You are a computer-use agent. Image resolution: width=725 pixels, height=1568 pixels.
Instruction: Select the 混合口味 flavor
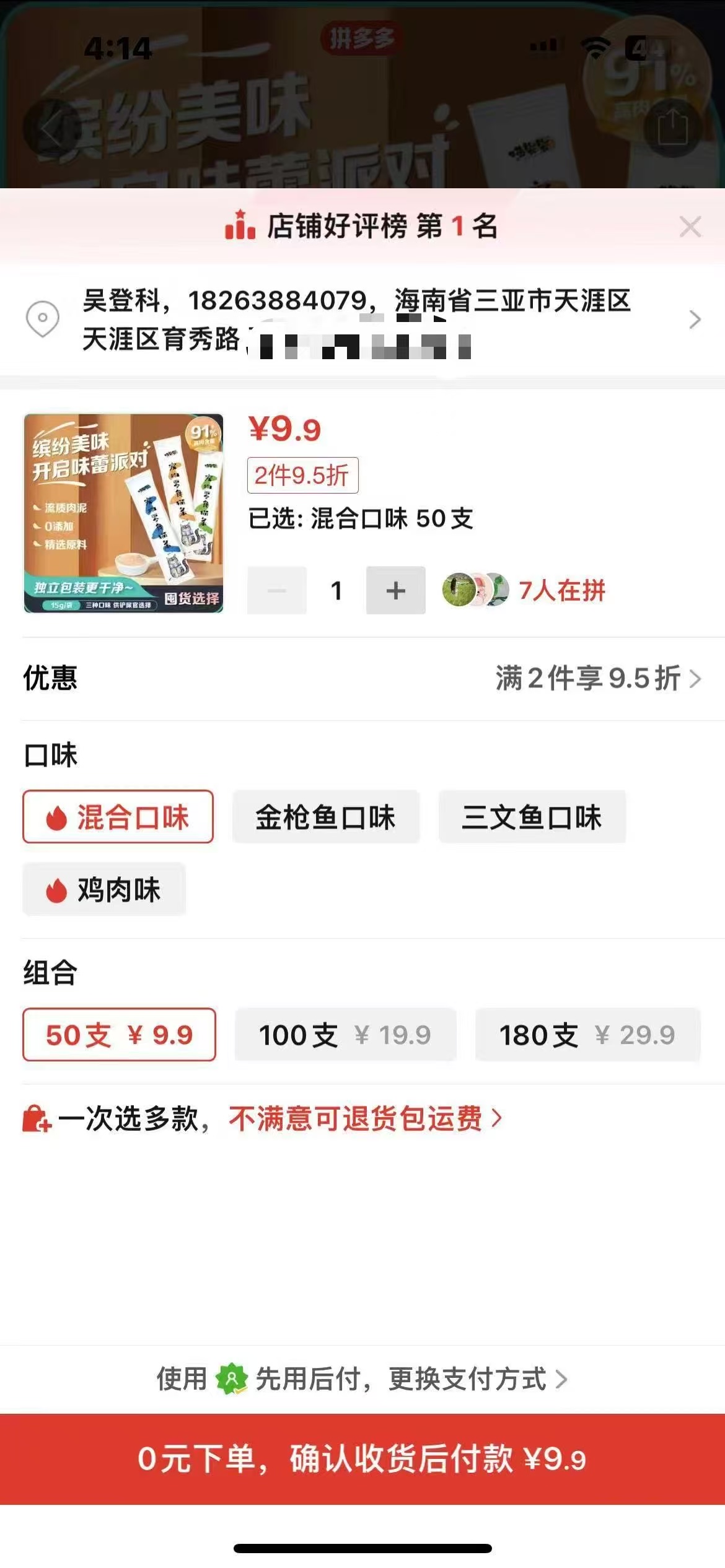point(118,817)
